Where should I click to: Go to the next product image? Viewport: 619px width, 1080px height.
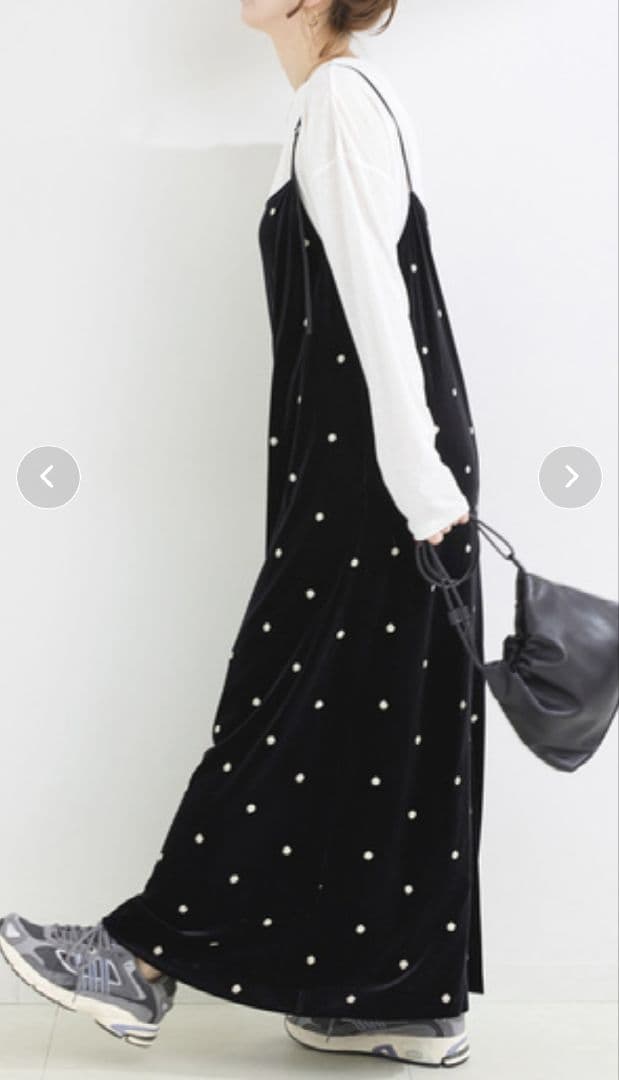[570, 477]
